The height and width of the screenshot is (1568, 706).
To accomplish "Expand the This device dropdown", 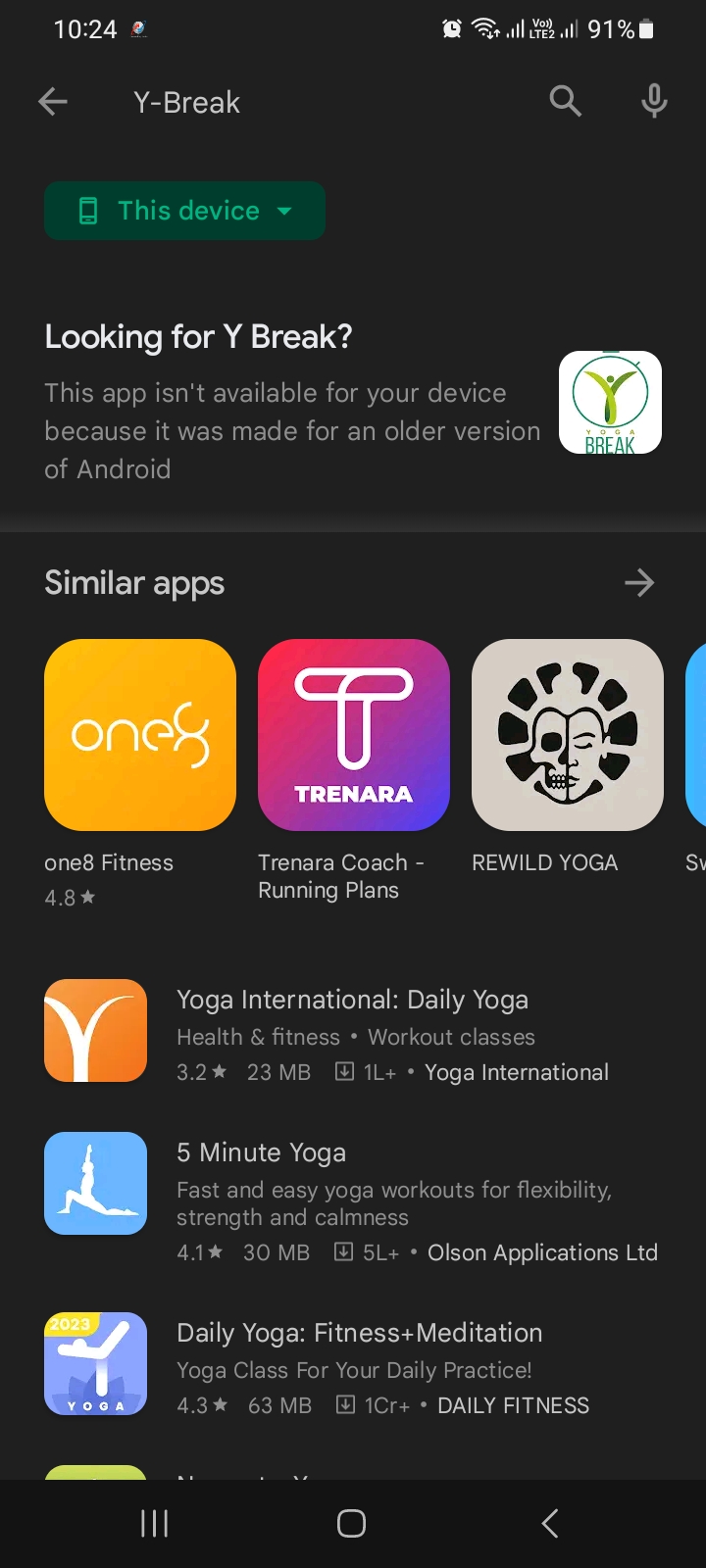I will (184, 211).
